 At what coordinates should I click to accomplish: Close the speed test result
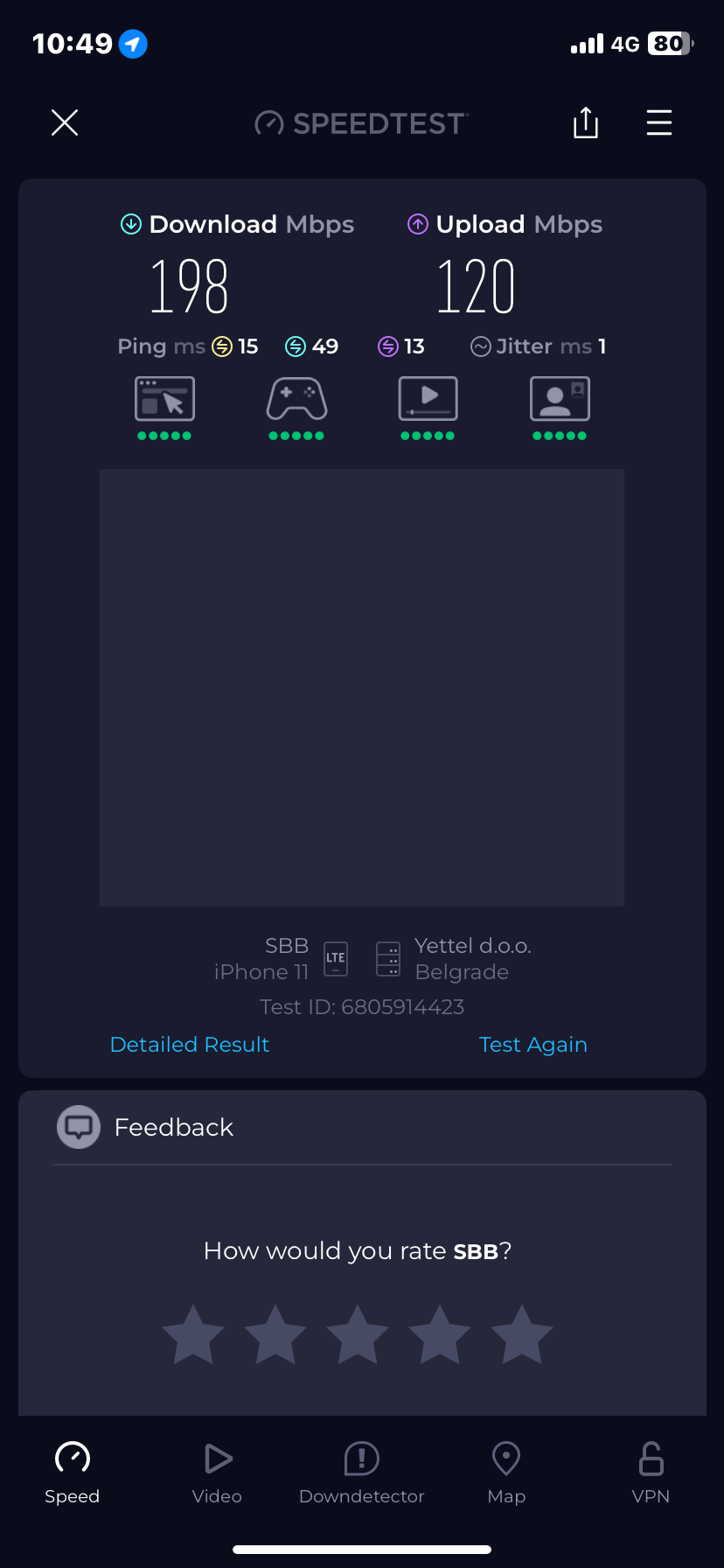point(65,122)
